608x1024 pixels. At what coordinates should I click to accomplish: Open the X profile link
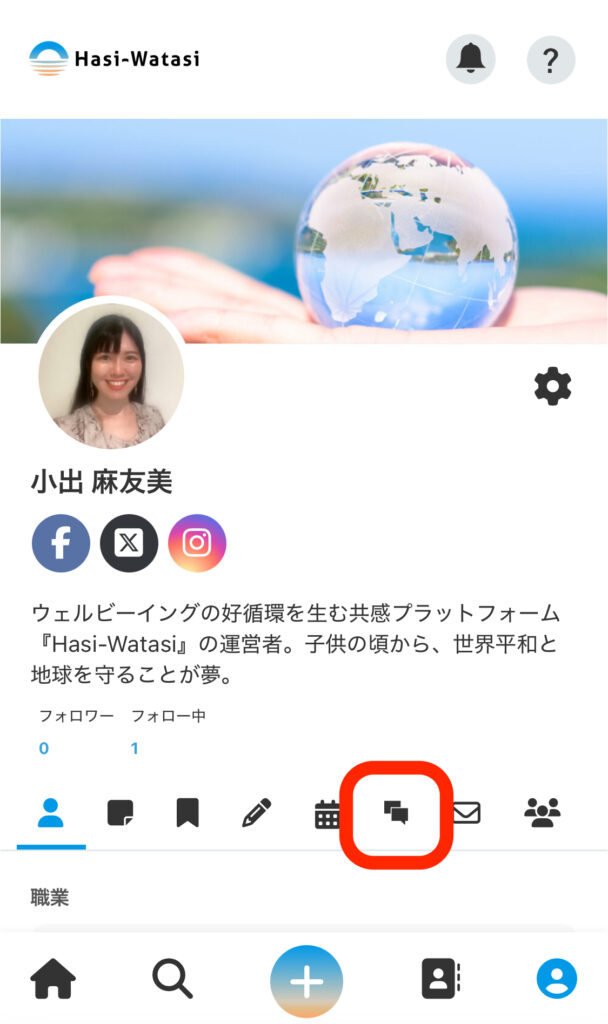[129, 543]
